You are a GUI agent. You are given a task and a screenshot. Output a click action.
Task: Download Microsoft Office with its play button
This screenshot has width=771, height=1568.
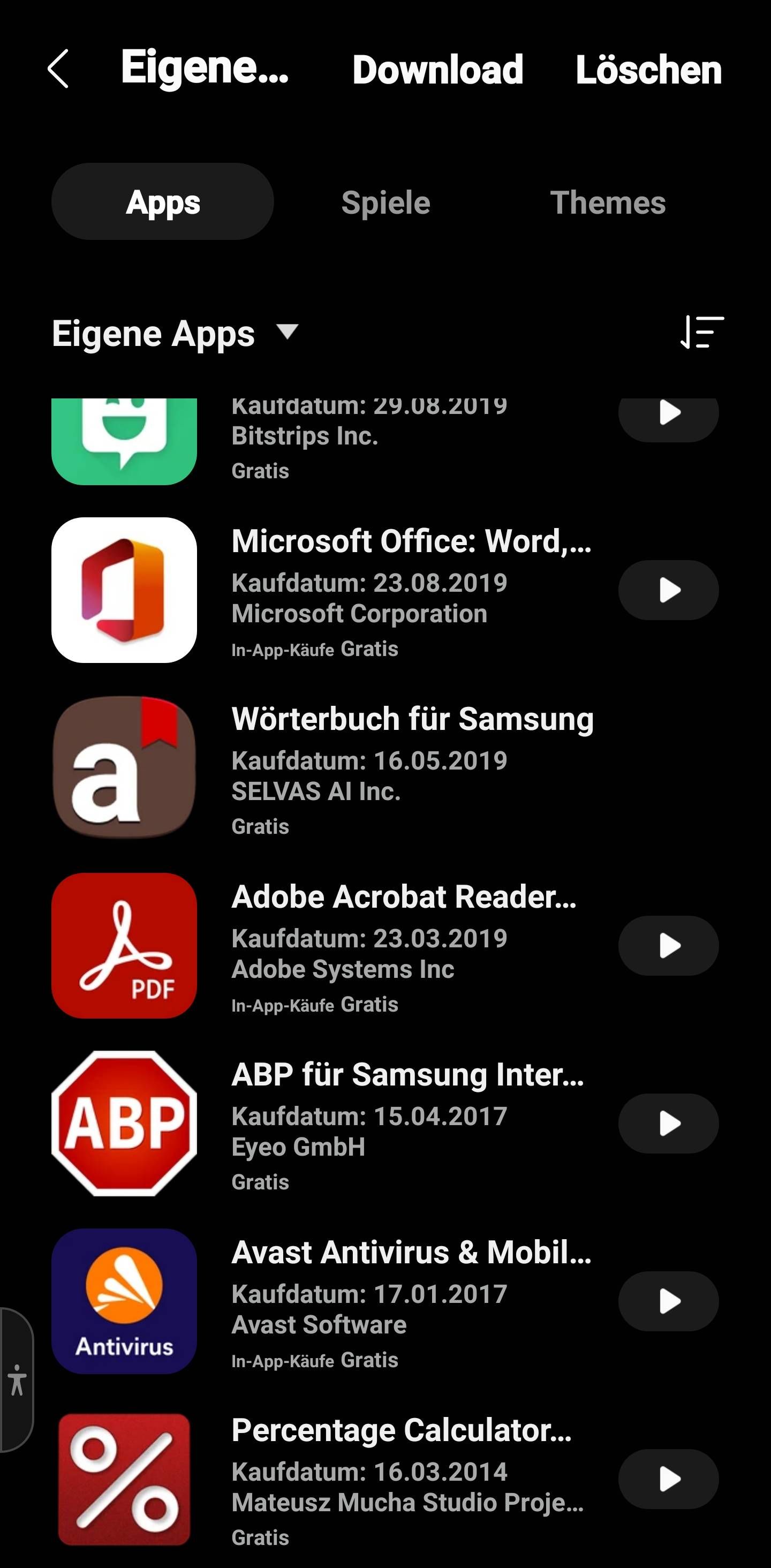click(668, 589)
